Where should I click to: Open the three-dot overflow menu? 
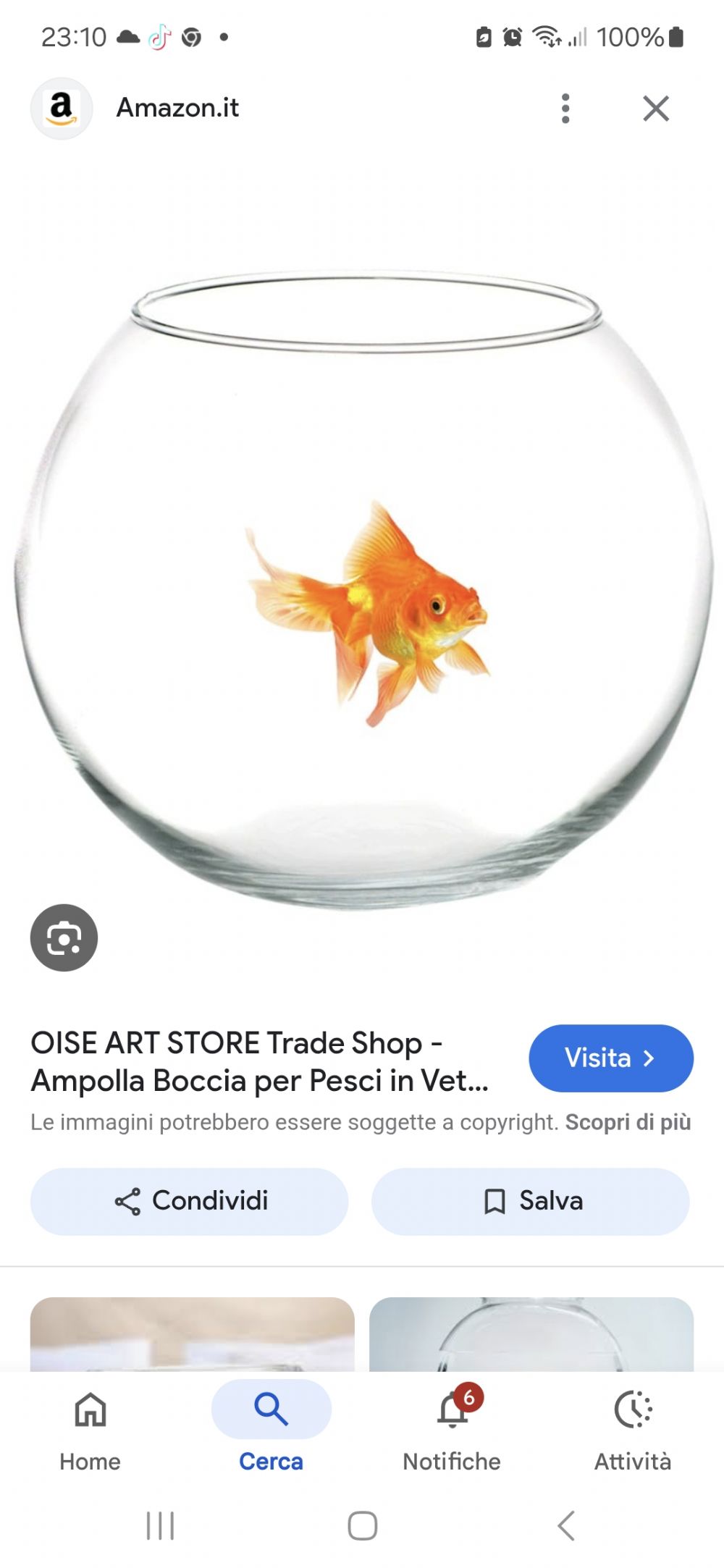(565, 109)
